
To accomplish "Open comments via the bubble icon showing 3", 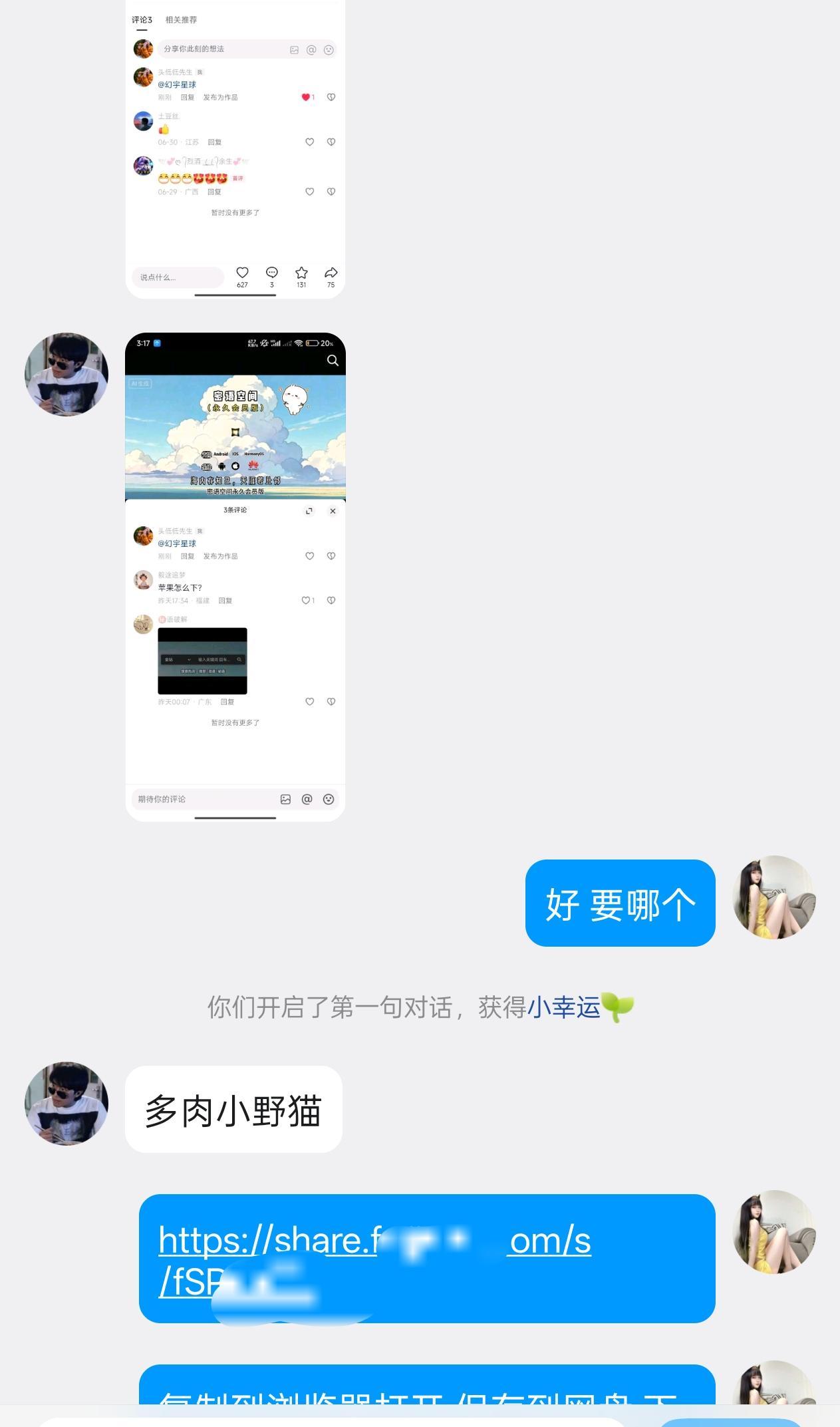I will click(x=271, y=272).
